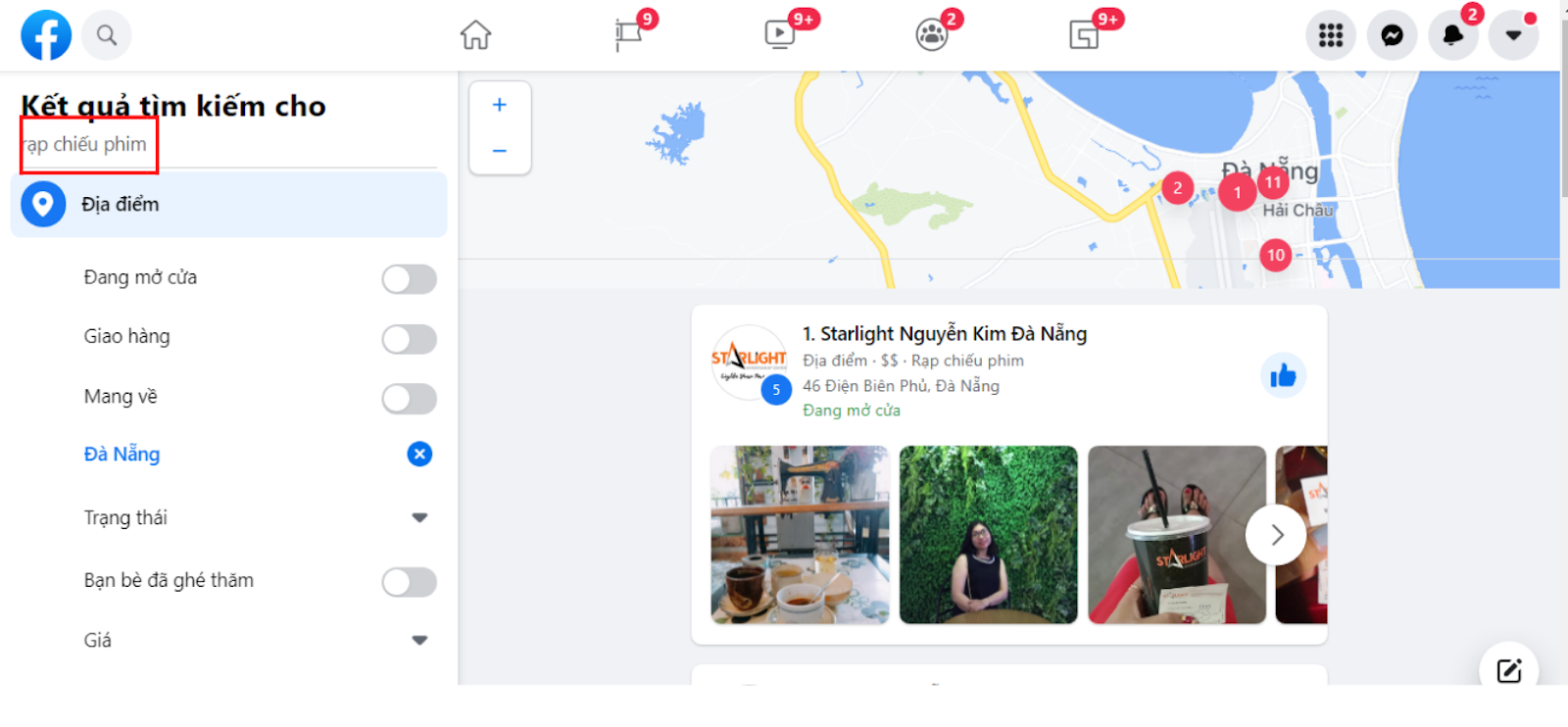Open the Groups tab
The image size is (1568, 727).
tap(931, 35)
